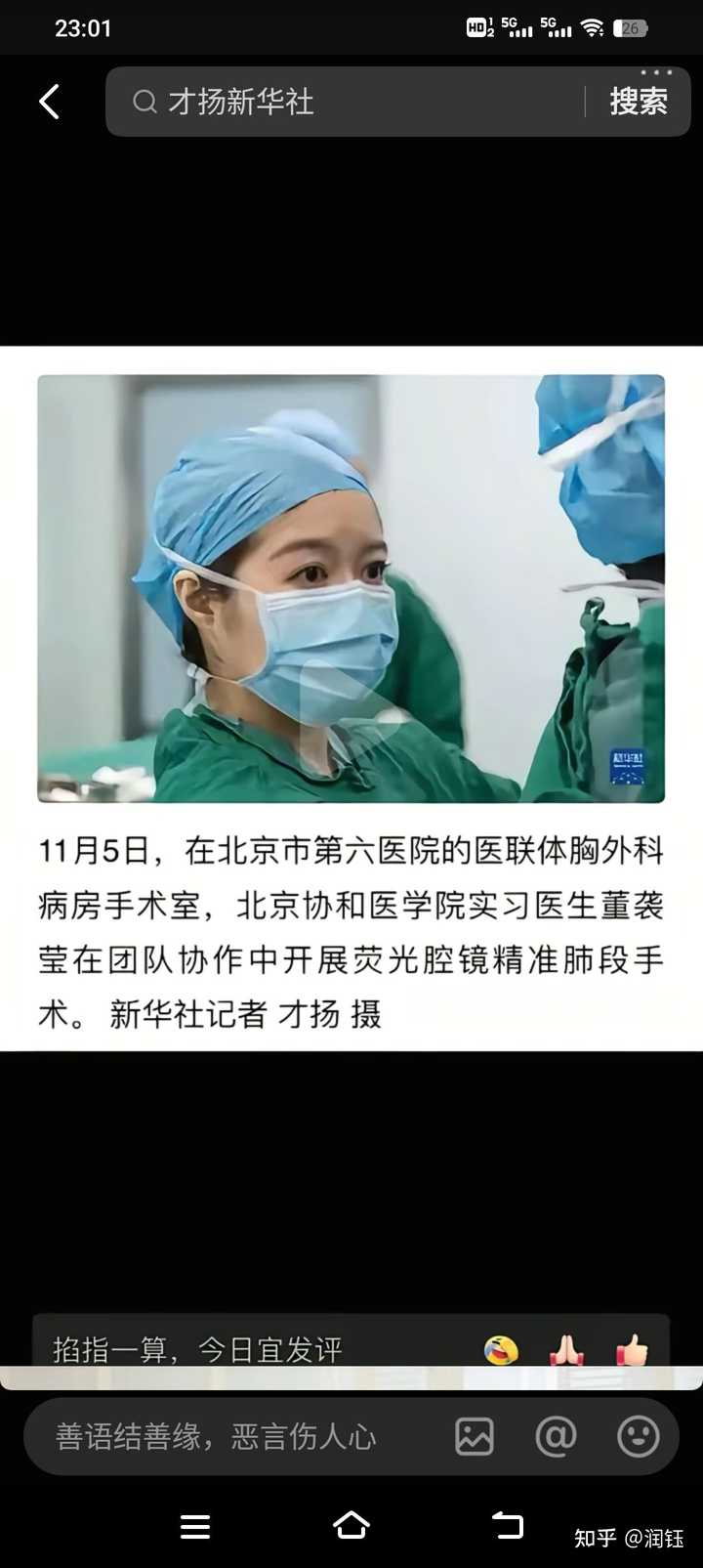
Task: Go to the phone home screen
Action: click(351, 1526)
